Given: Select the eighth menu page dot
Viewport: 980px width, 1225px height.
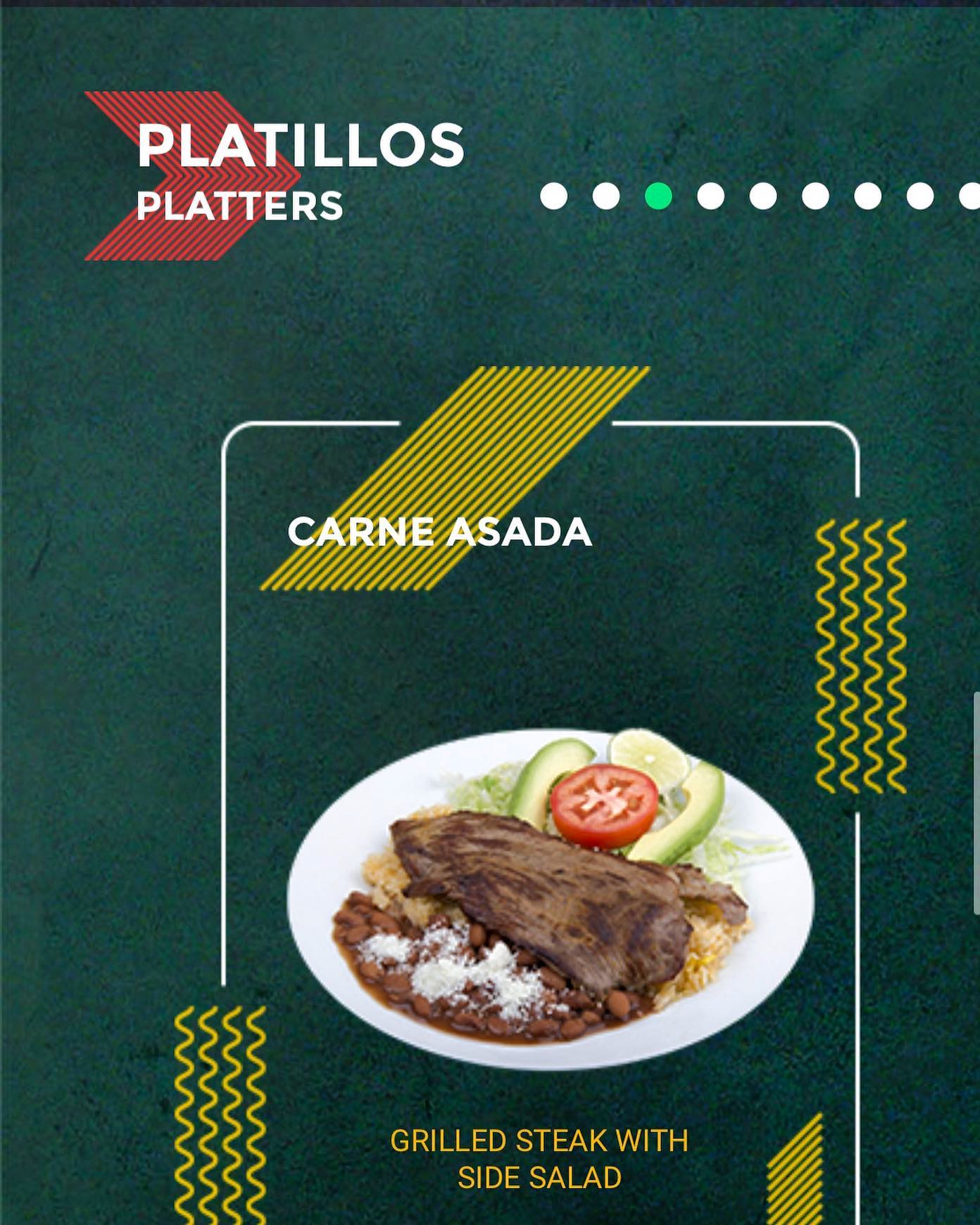Looking at the screenshot, I should coord(919,196).
